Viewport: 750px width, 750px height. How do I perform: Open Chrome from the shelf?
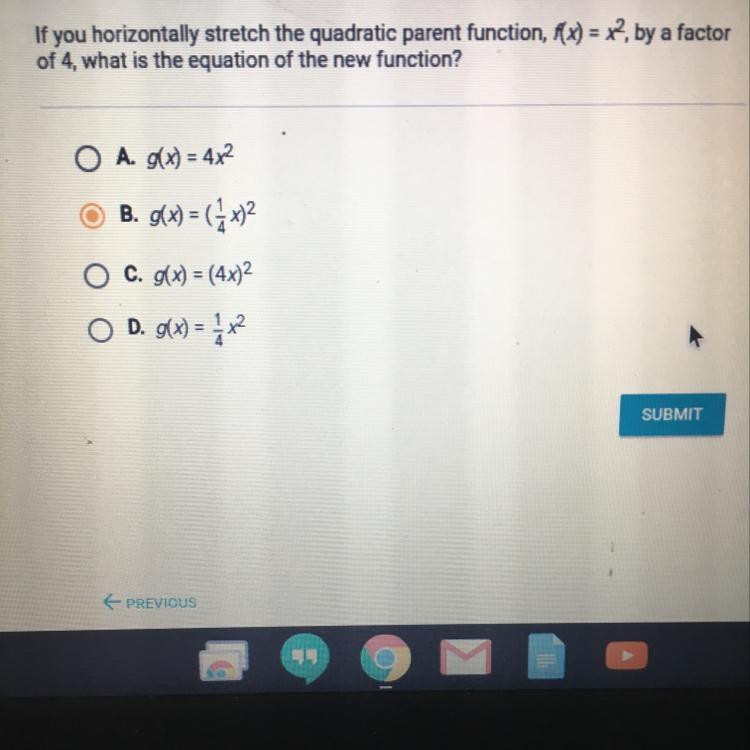pyautogui.click(x=386, y=658)
